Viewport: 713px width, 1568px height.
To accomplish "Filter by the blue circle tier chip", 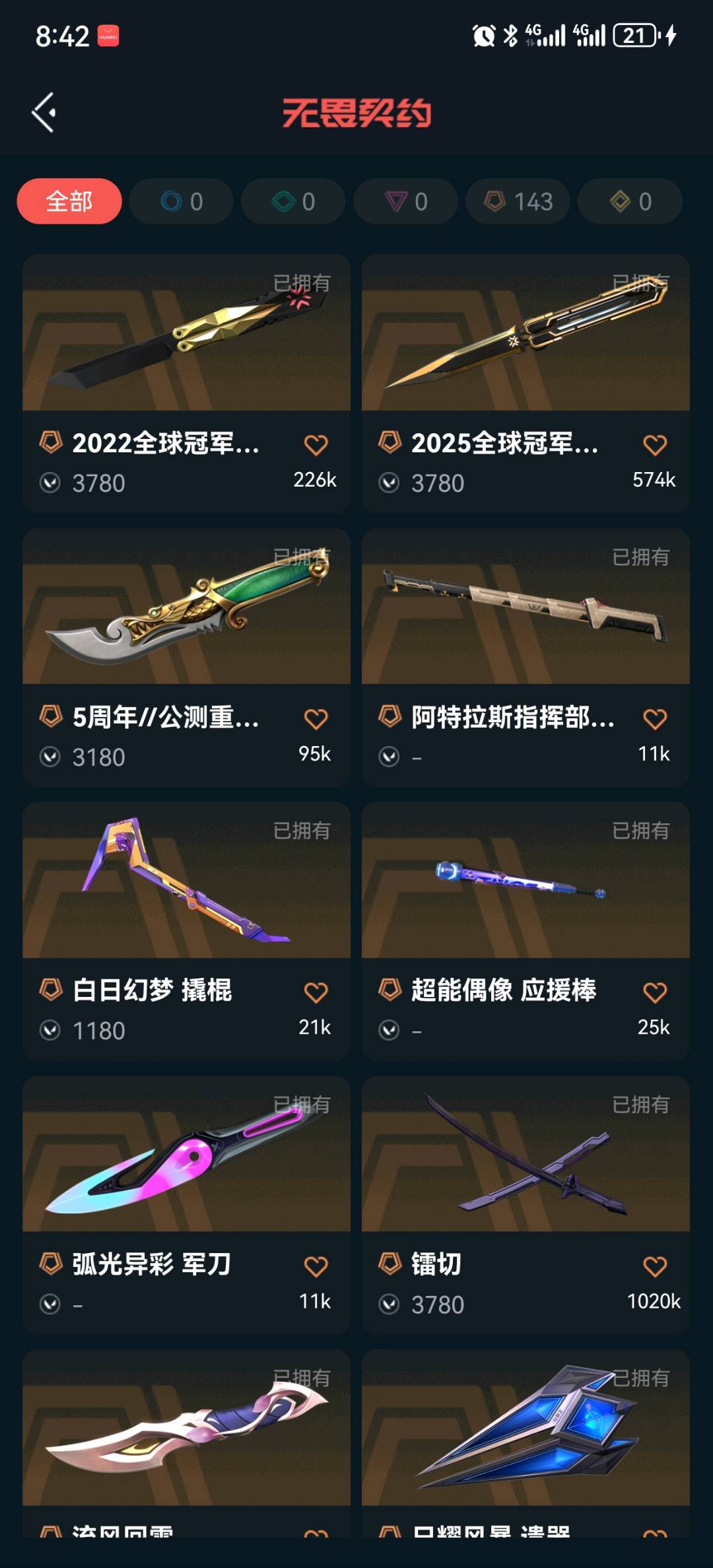I will (x=182, y=201).
